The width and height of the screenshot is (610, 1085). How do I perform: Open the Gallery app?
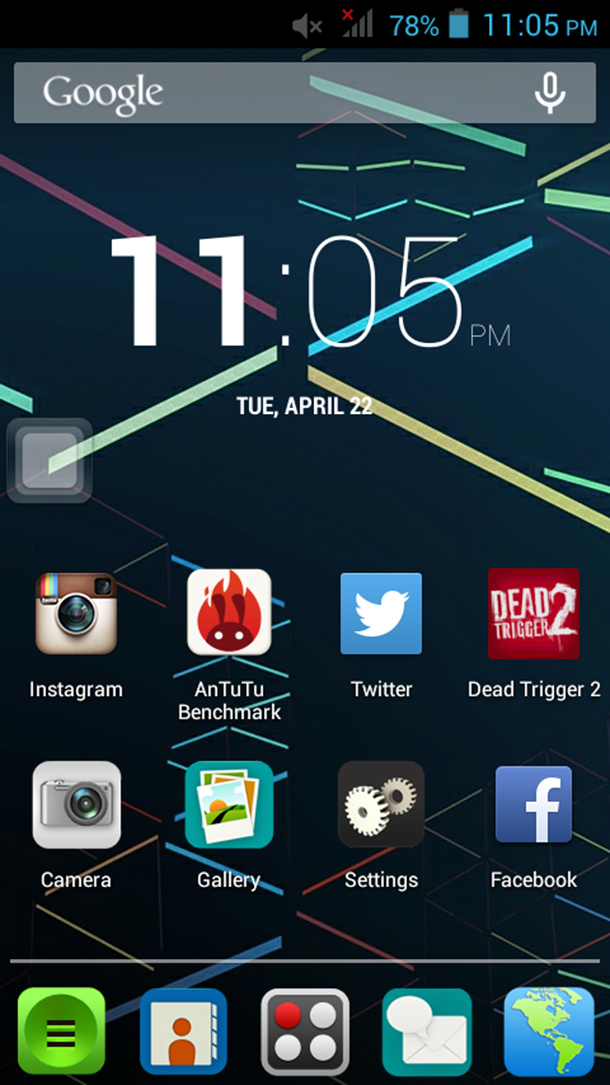pyautogui.click(x=229, y=805)
